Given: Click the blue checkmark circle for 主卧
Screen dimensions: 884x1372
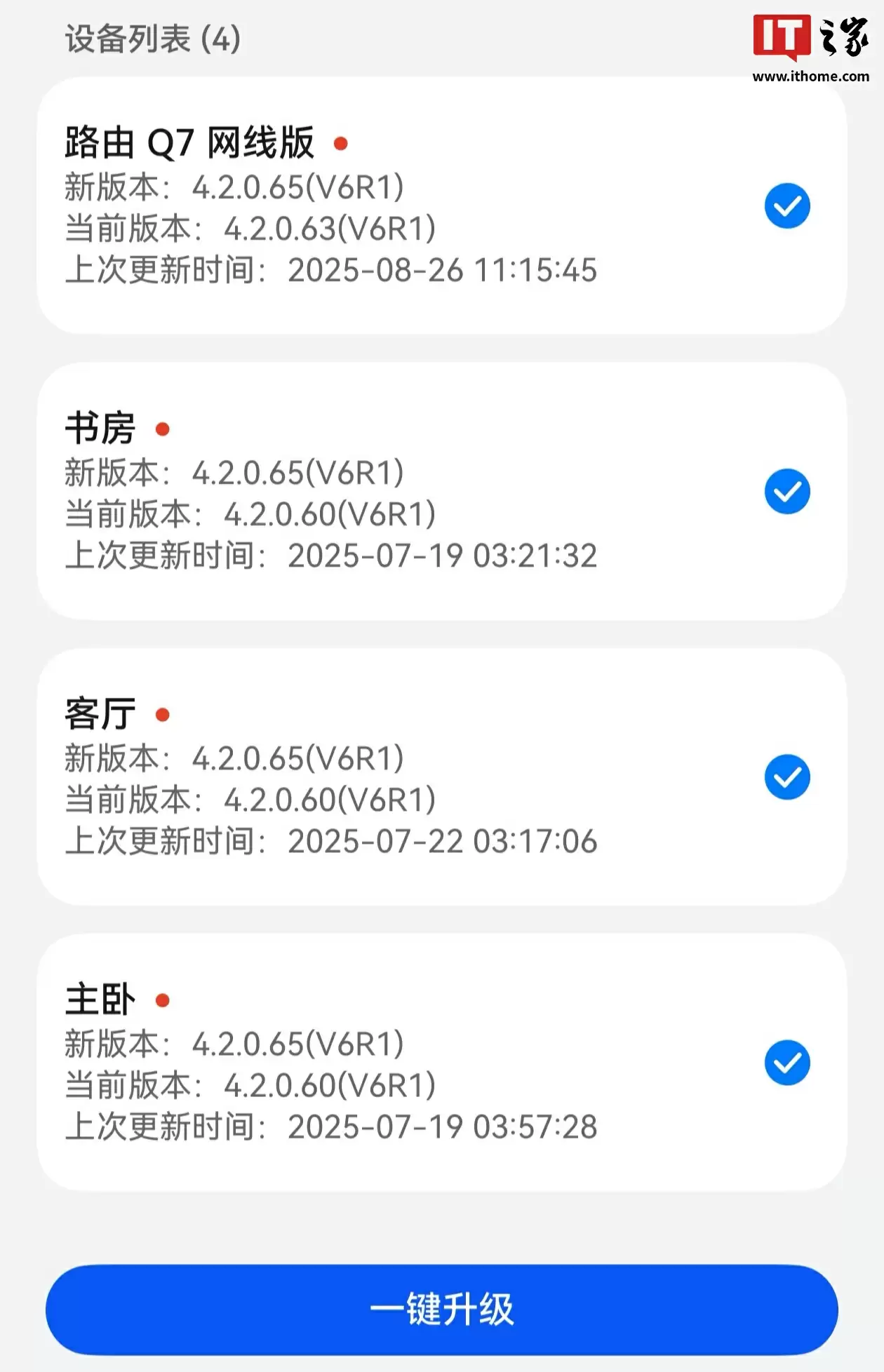Looking at the screenshot, I should (x=787, y=1062).
